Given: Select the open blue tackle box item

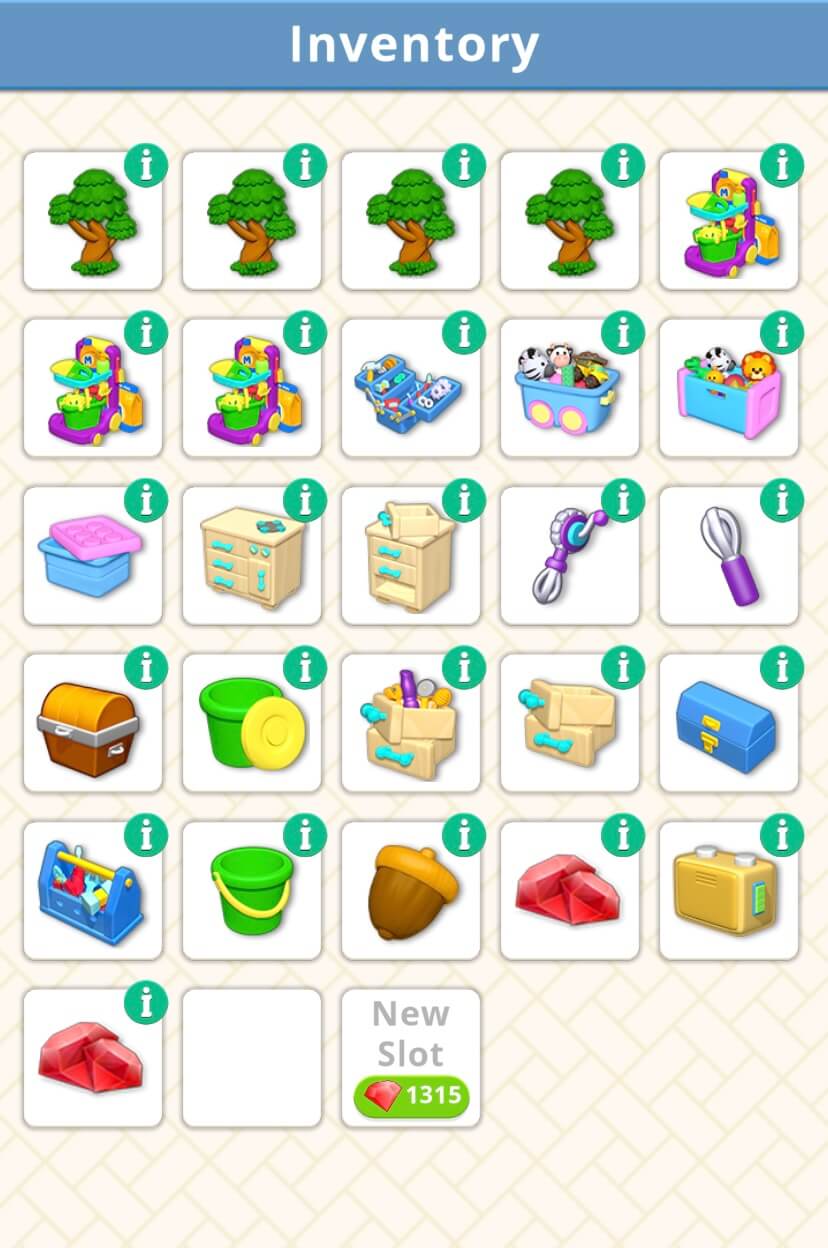Looking at the screenshot, I should click(x=411, y=390).
